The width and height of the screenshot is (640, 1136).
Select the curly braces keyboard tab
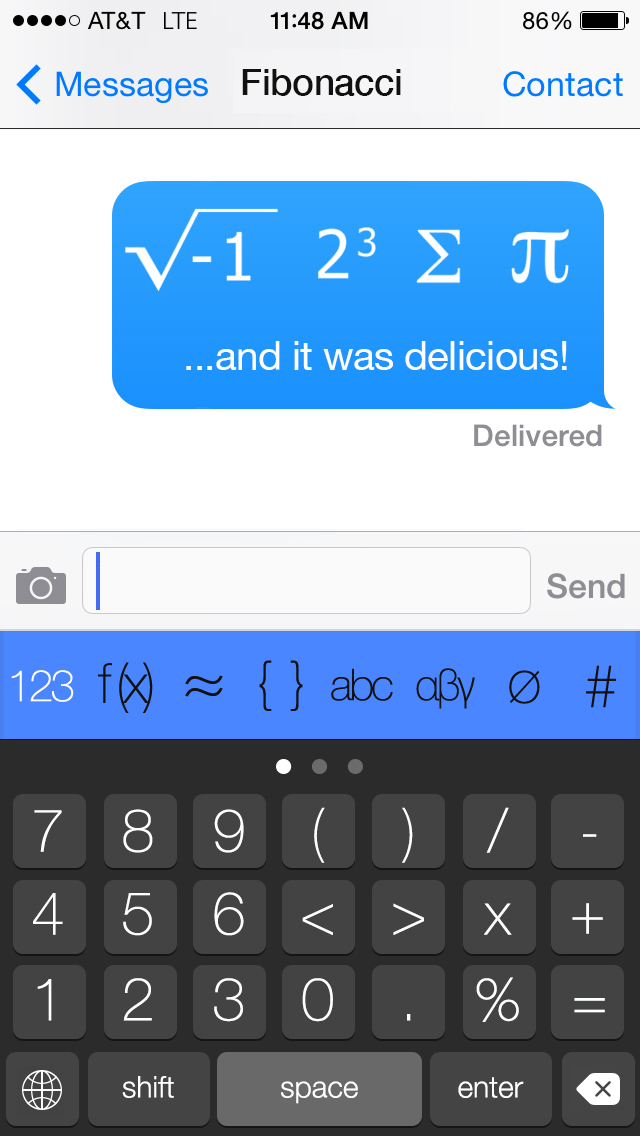pos(281,687)
